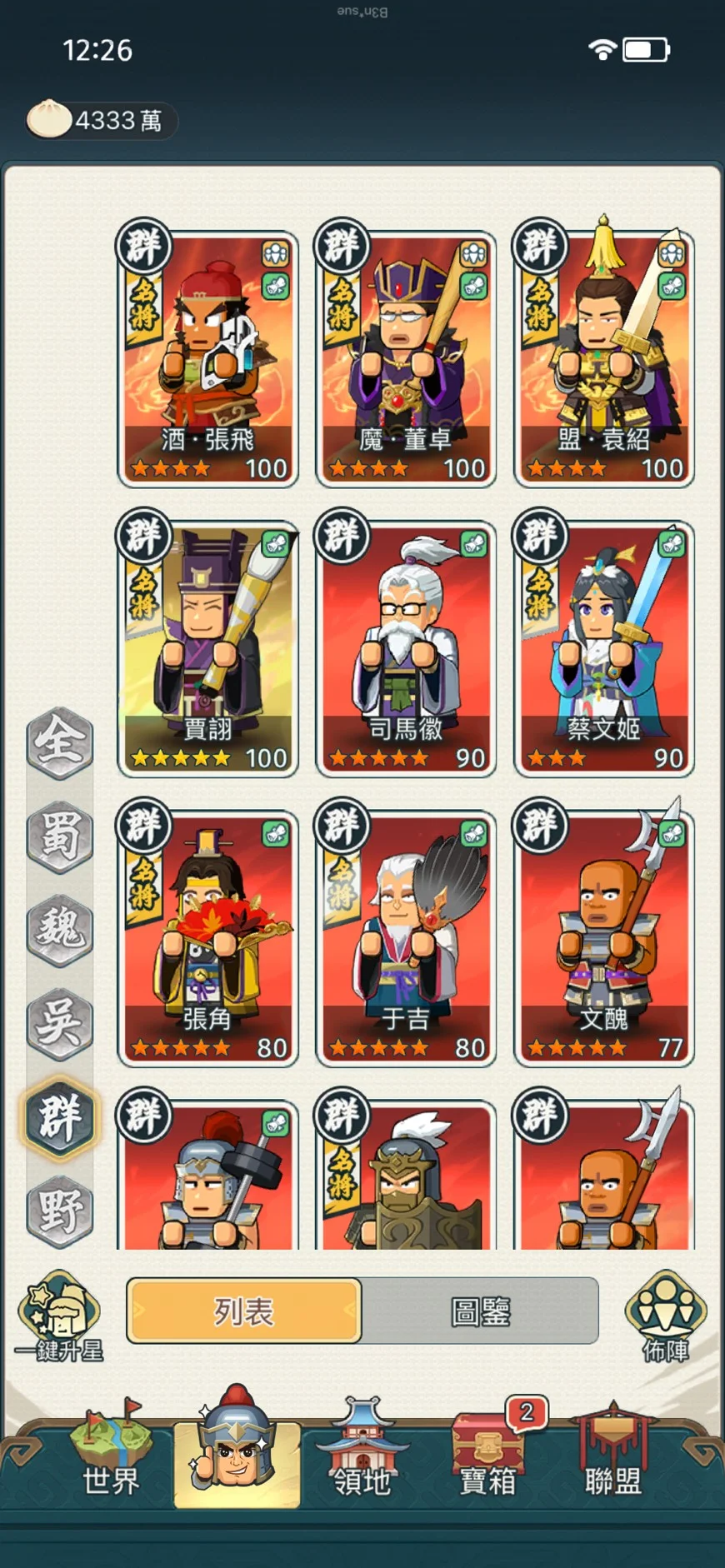Tap 一鍵升星 one-click star upgrade
The width and height of the screenshot is (725, 1568).
tap(60, 1316)
